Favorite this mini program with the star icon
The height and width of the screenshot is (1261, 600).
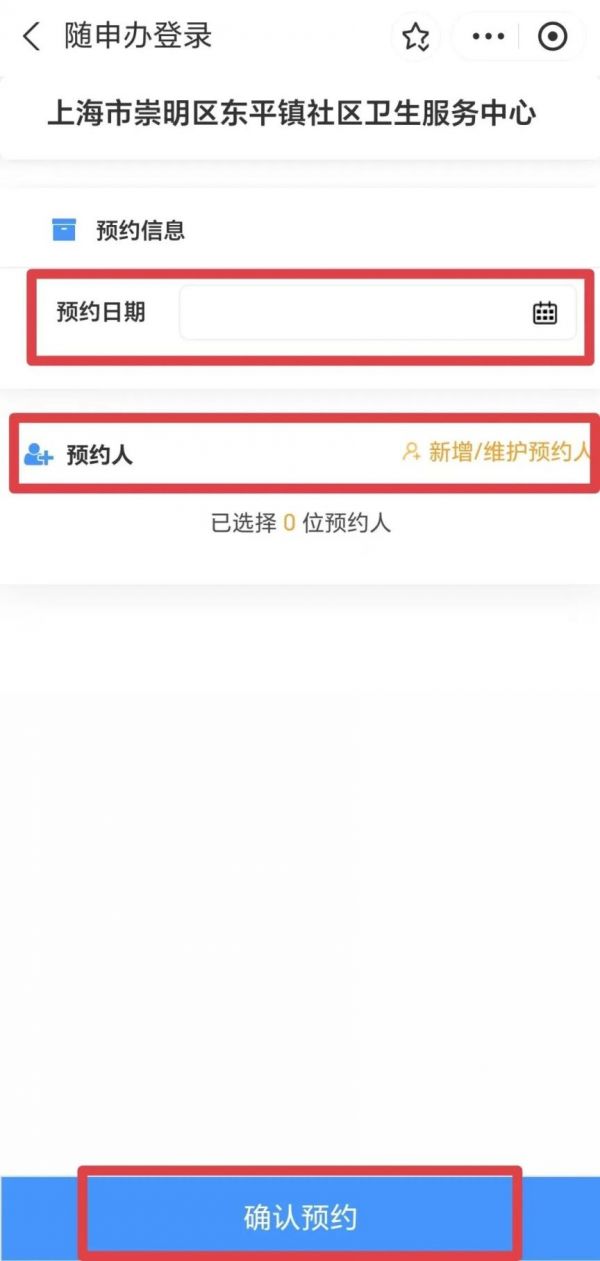415,38
